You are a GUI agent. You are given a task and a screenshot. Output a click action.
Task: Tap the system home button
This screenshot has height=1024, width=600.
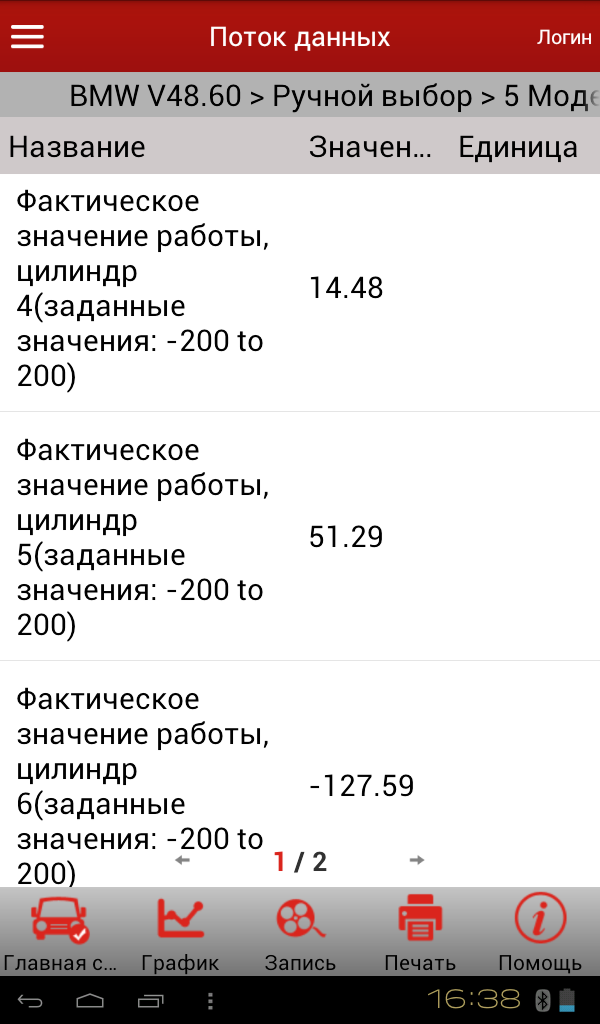coord(90,1000)
